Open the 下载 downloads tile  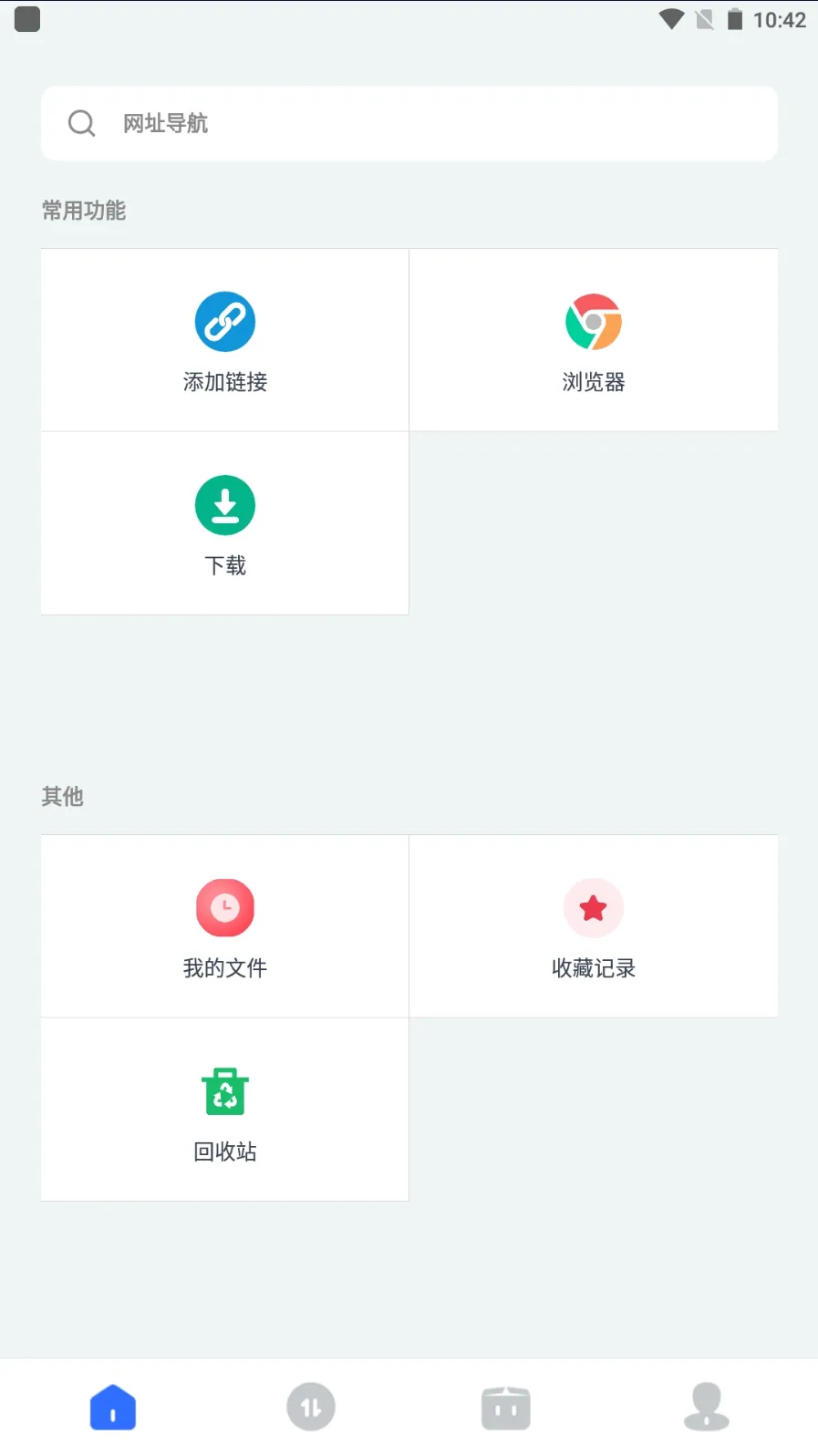click(x=225, y=523)
